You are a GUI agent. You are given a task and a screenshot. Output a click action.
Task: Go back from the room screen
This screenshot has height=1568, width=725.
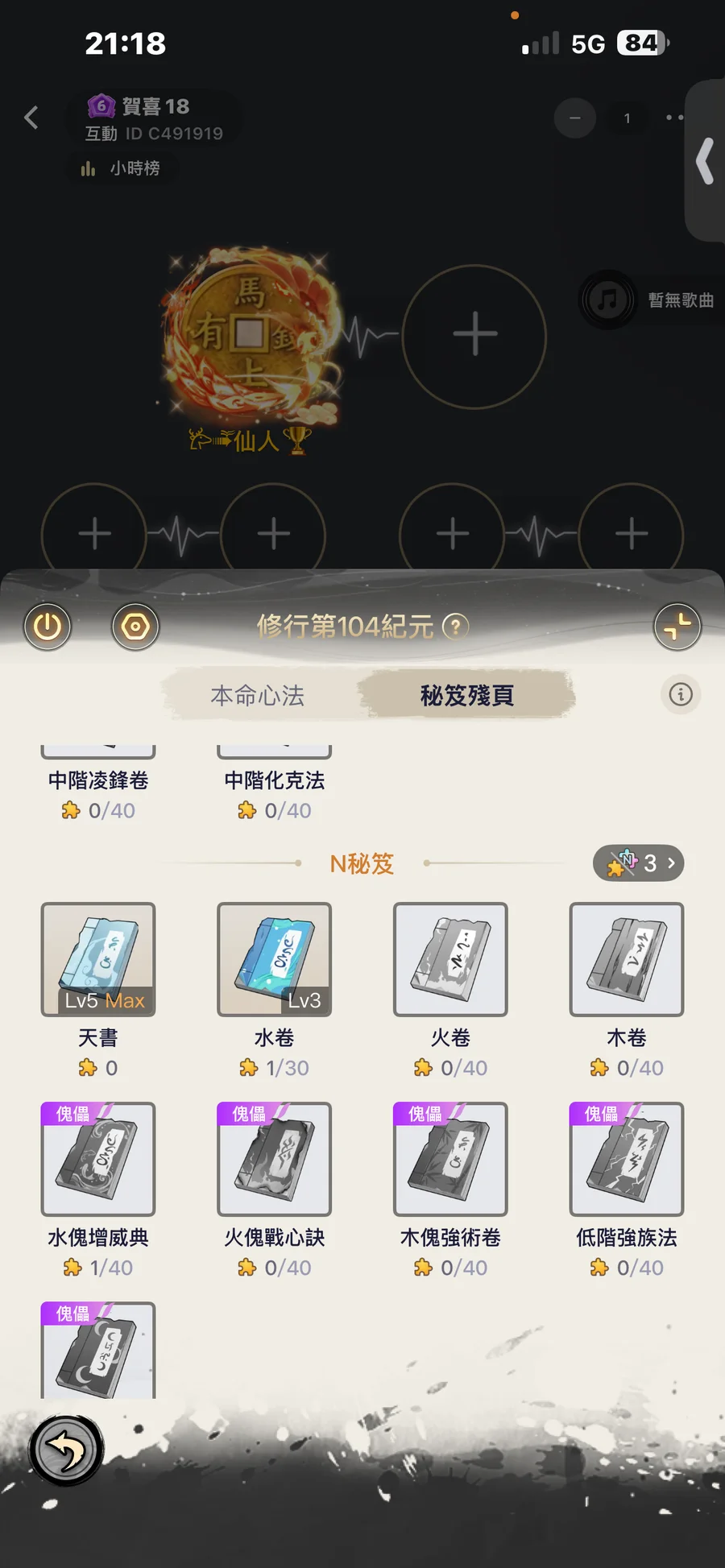(31, 118)
